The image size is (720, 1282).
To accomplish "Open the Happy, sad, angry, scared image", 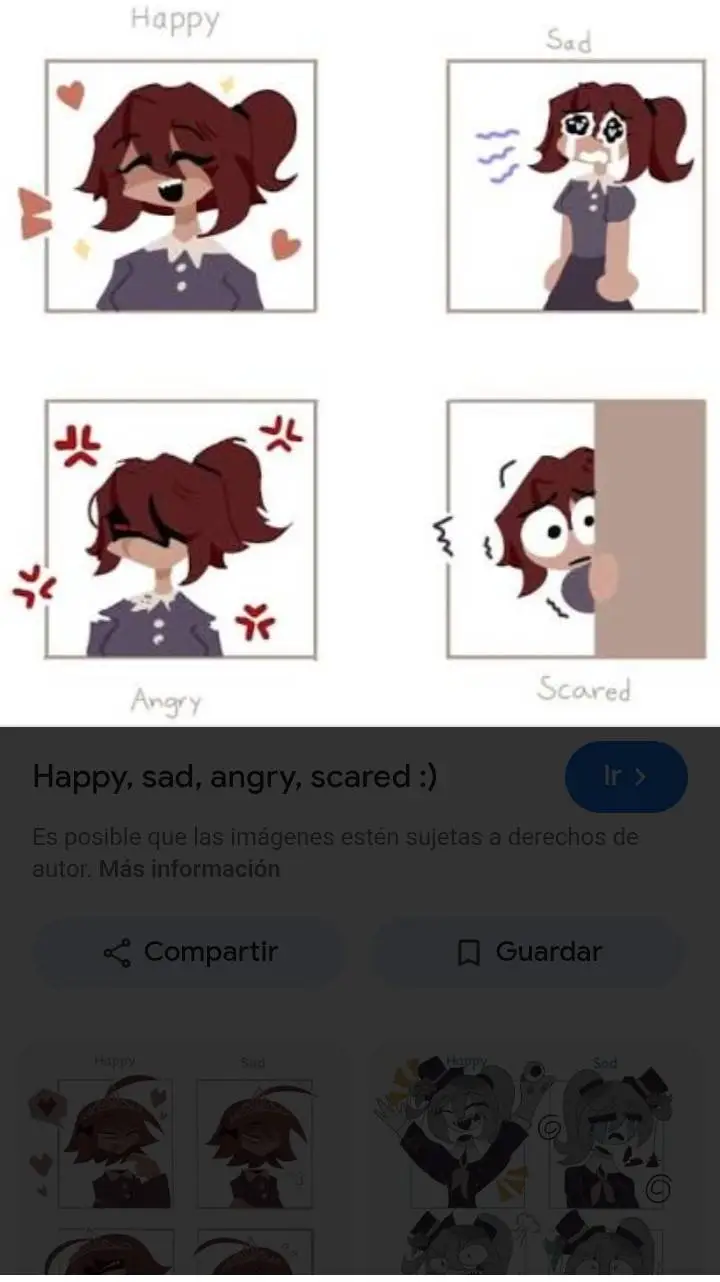I will [360, 360].
